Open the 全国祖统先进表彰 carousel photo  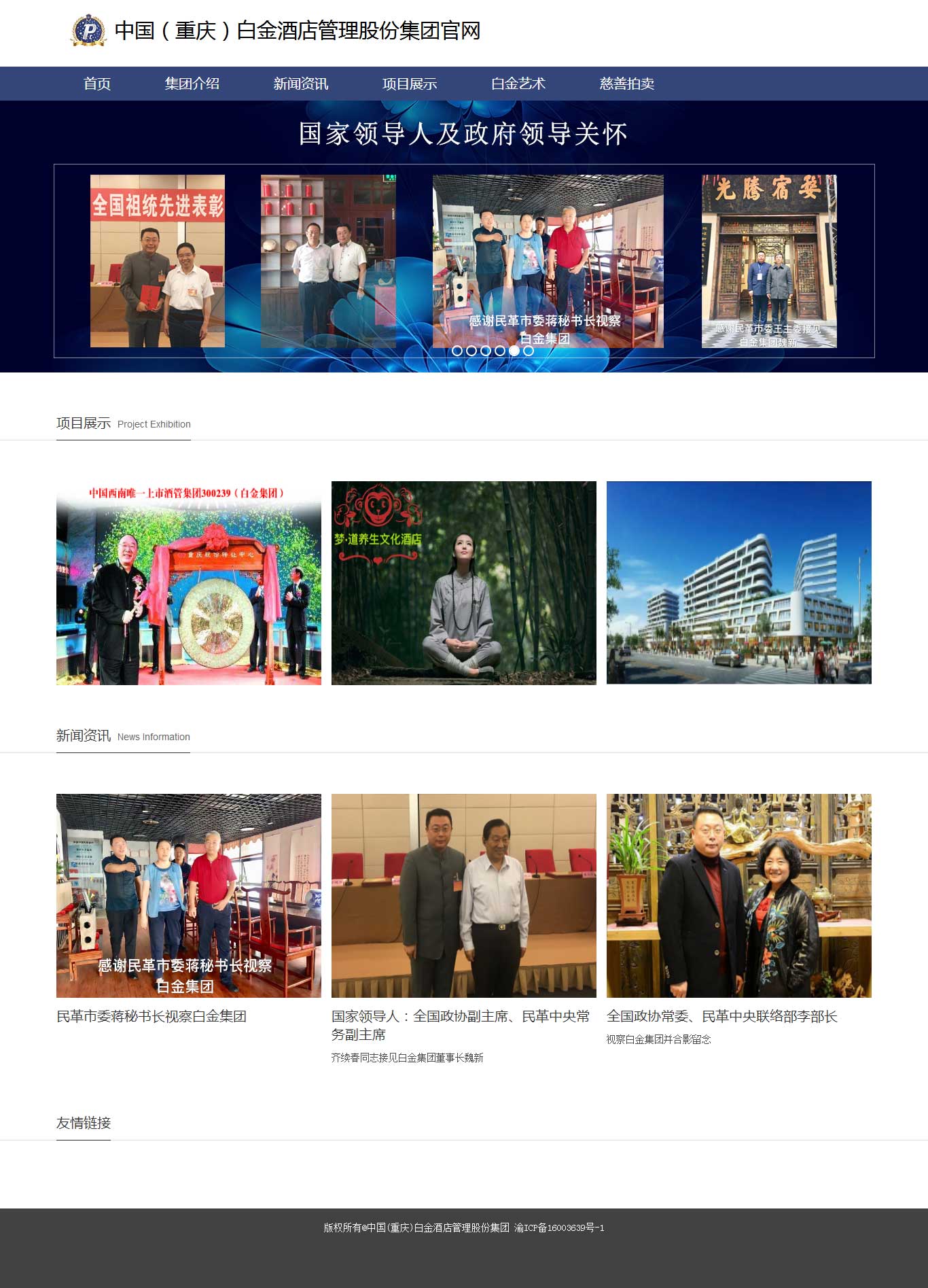tap(158, 261)
